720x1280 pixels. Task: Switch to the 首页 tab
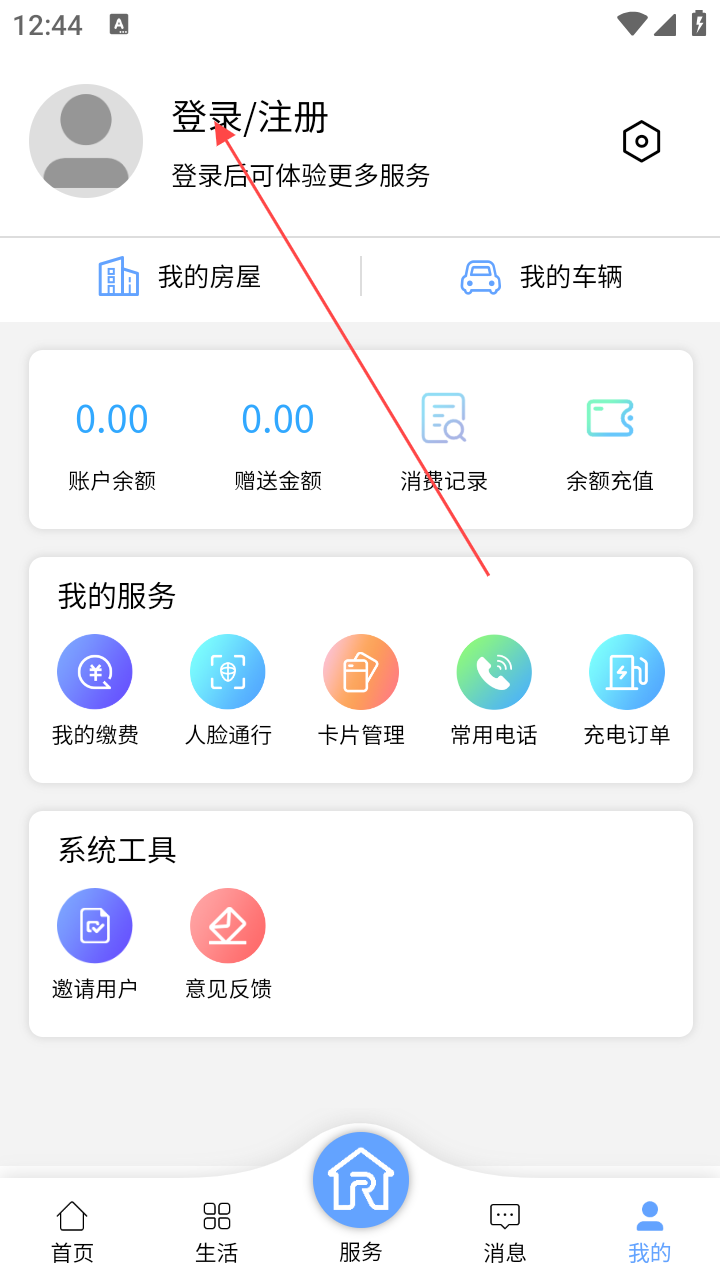click(72, 1231)
